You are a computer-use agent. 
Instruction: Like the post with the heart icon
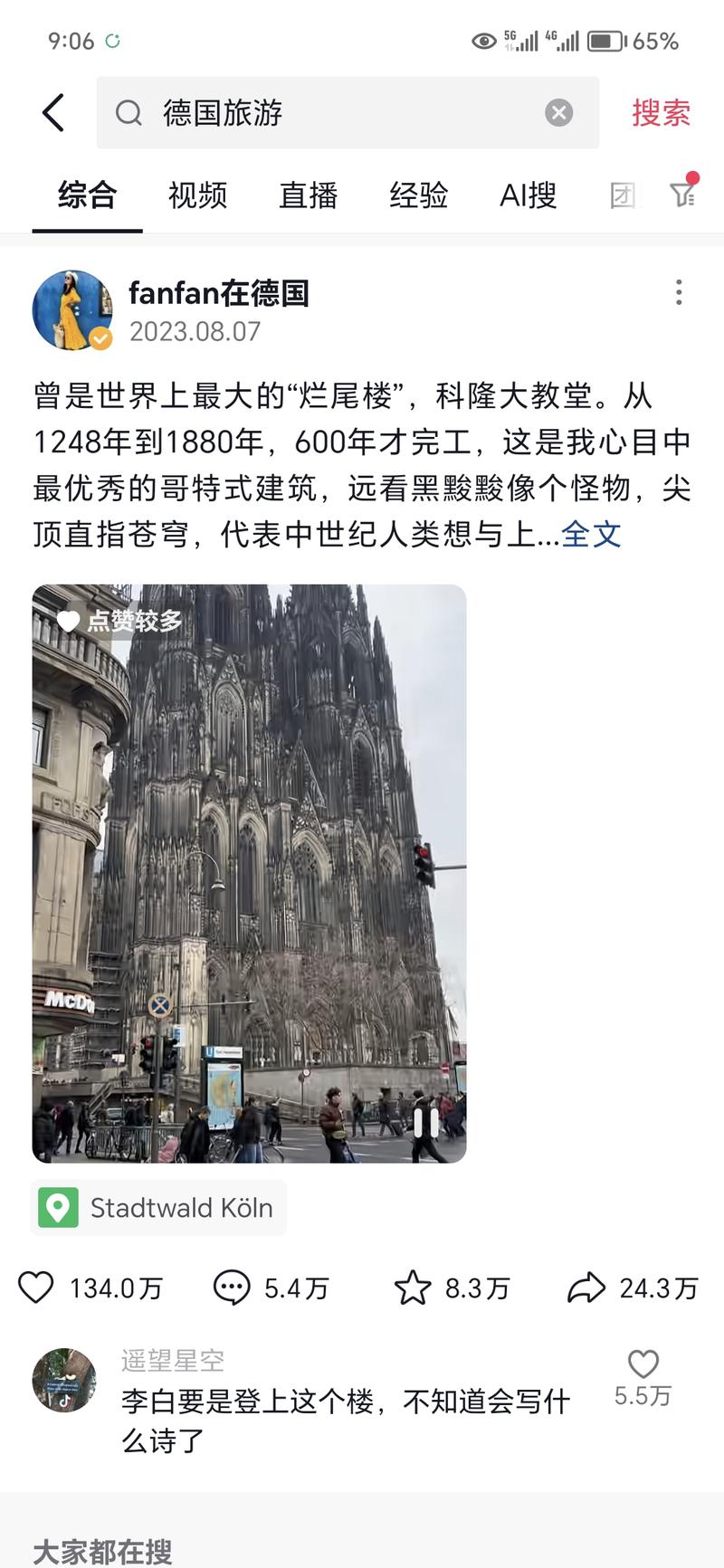click(36, 1288)
